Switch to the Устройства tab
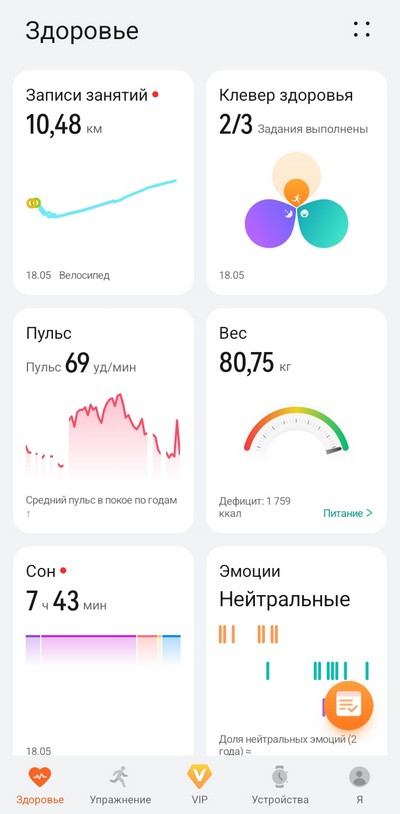Image resolution: width=400 pixels, height=814 pixels. click(x=280, y=784)
